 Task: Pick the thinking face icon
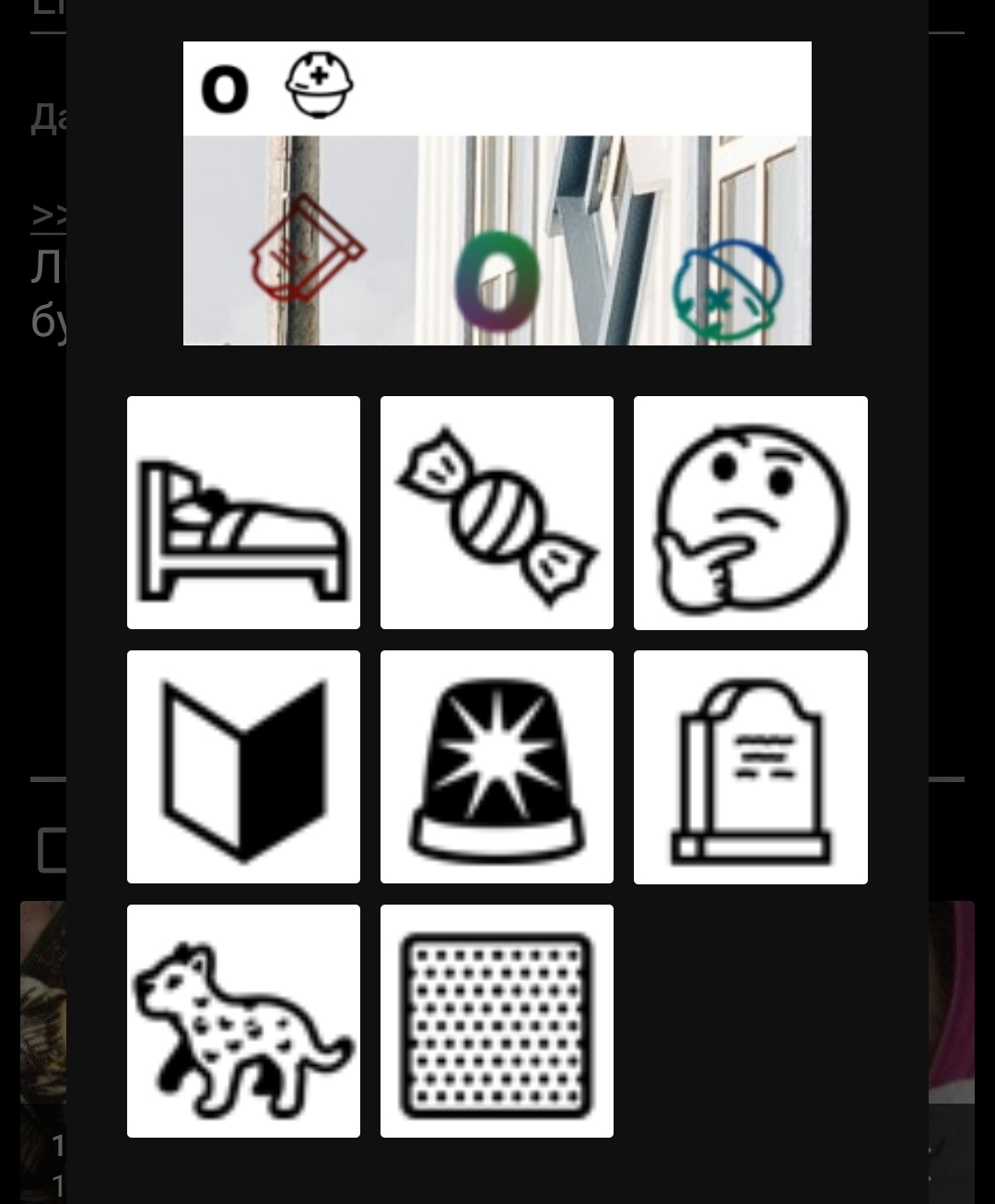[x=750, y=513]
